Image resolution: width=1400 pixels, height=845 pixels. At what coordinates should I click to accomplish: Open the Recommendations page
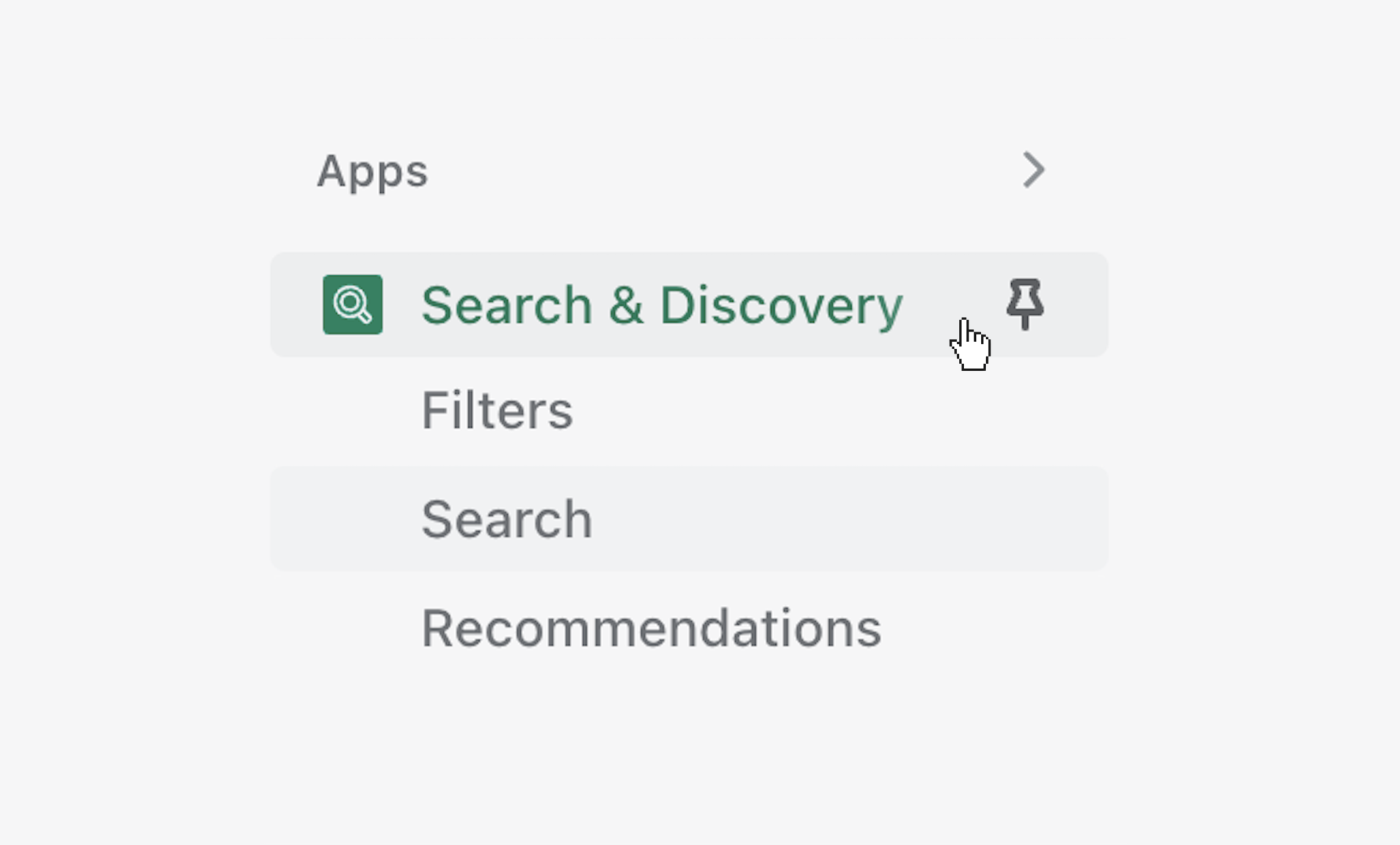[651, 629]
